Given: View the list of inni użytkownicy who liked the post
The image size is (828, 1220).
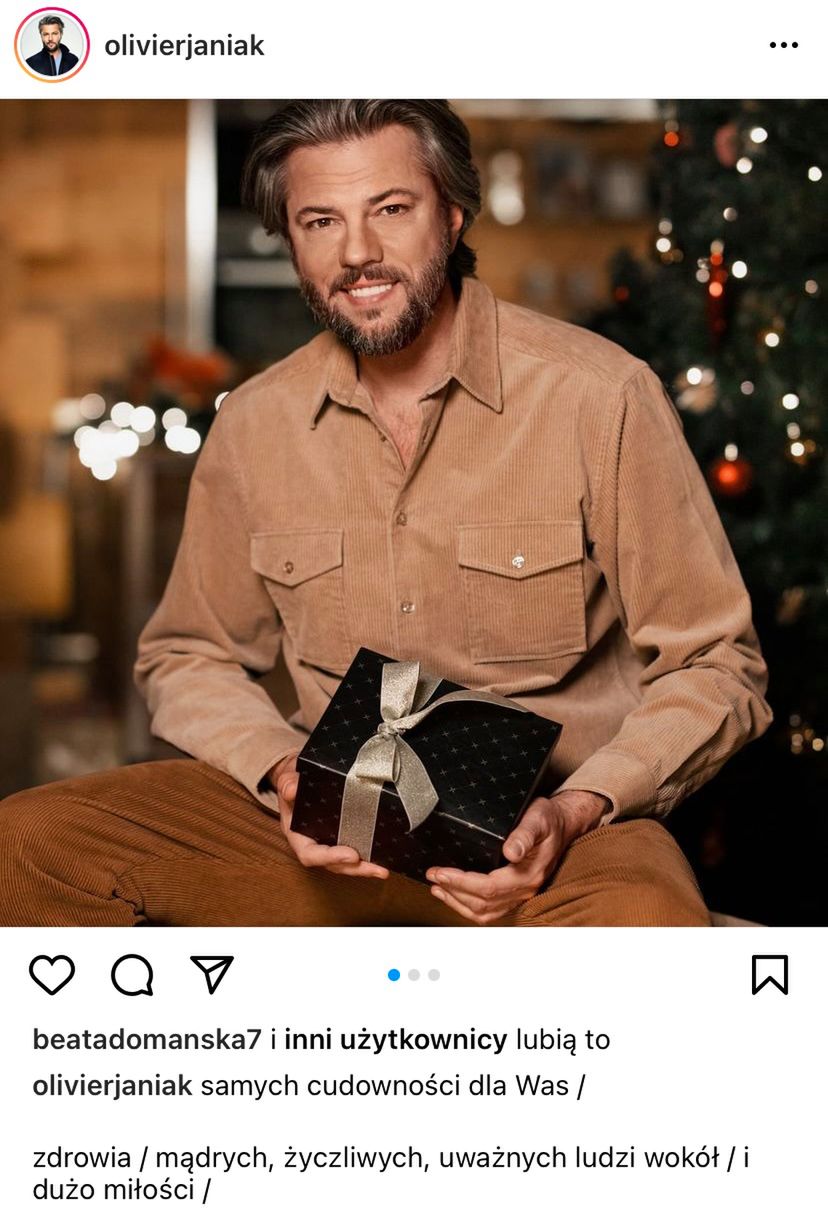Looking at the screenshot, I should coord(395,1040).
